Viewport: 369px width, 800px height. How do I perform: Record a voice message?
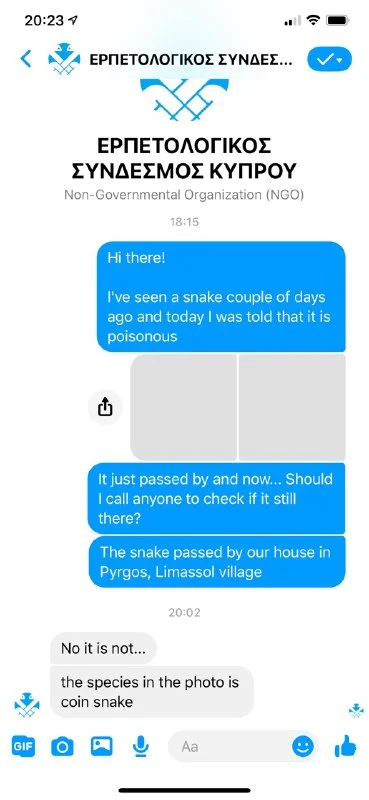tap(139, 747)
